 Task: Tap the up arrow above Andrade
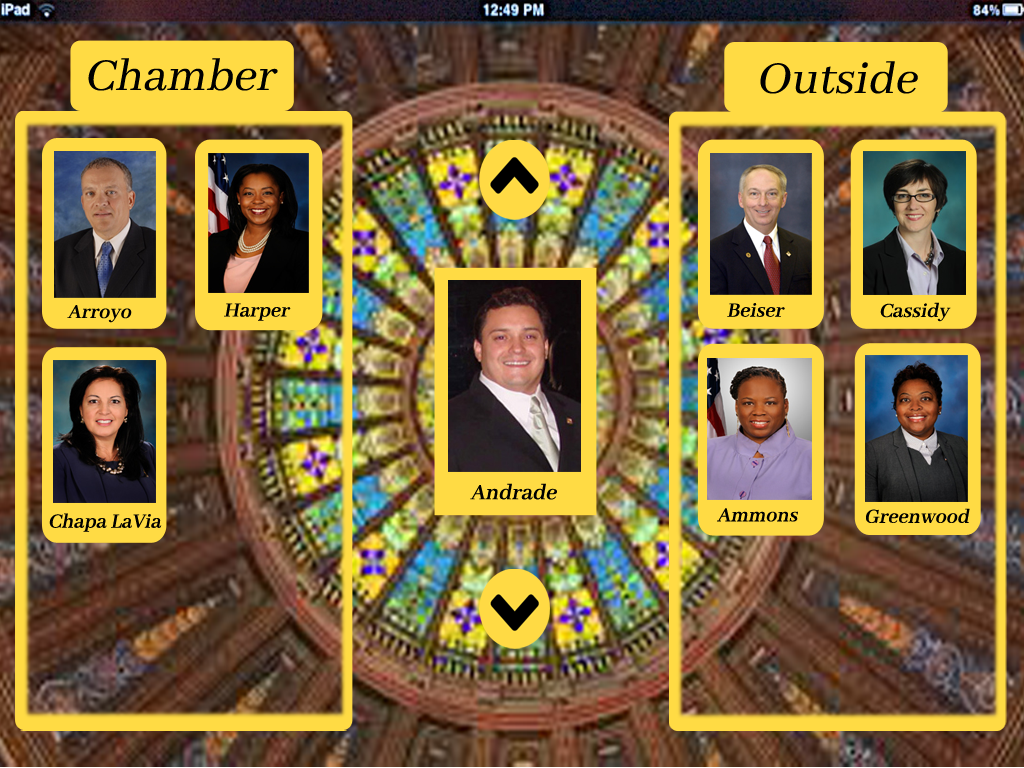[x=514, y=180]
